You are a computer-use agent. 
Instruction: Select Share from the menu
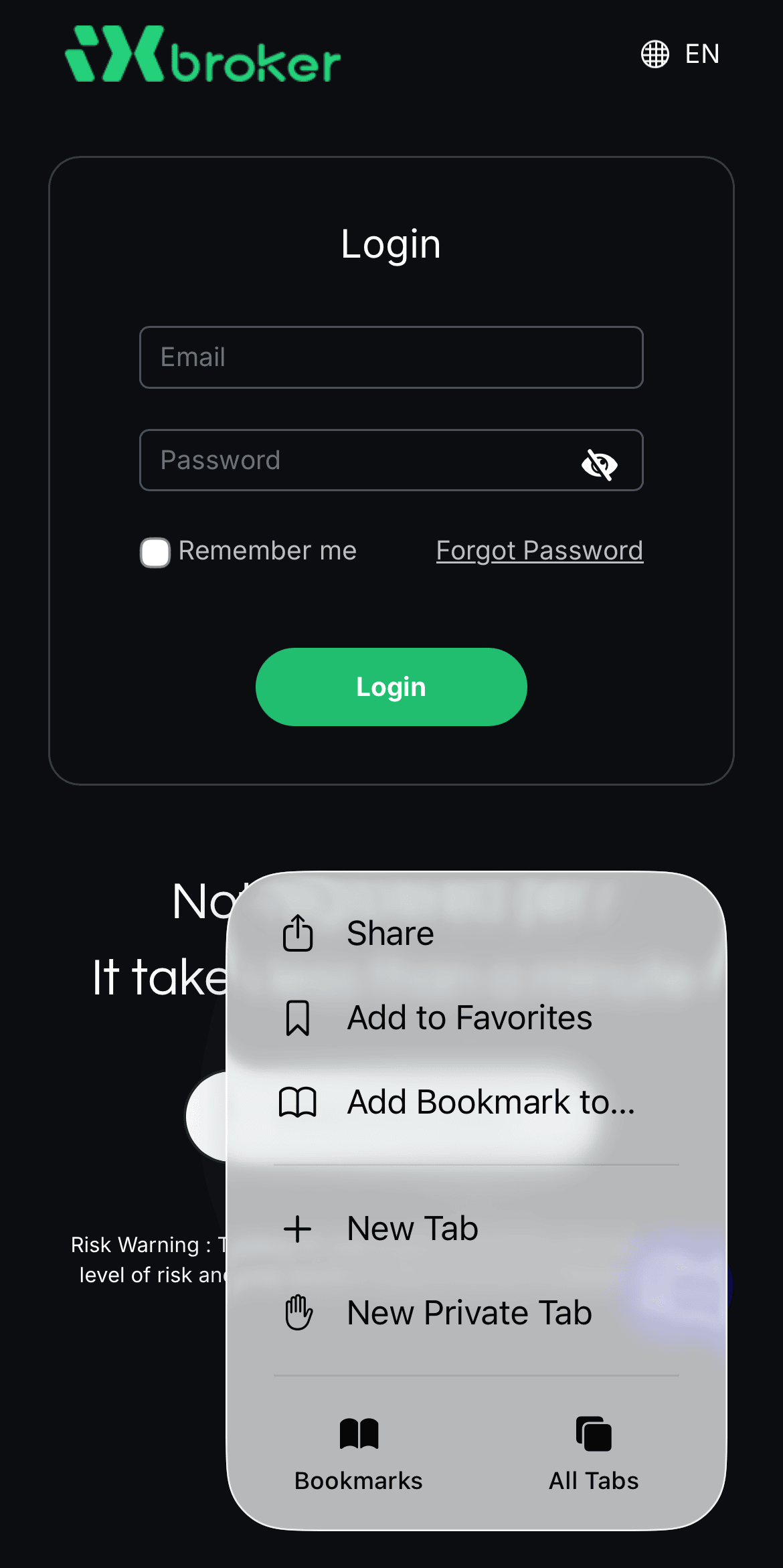pyautogui.click(x=390, y=934)
